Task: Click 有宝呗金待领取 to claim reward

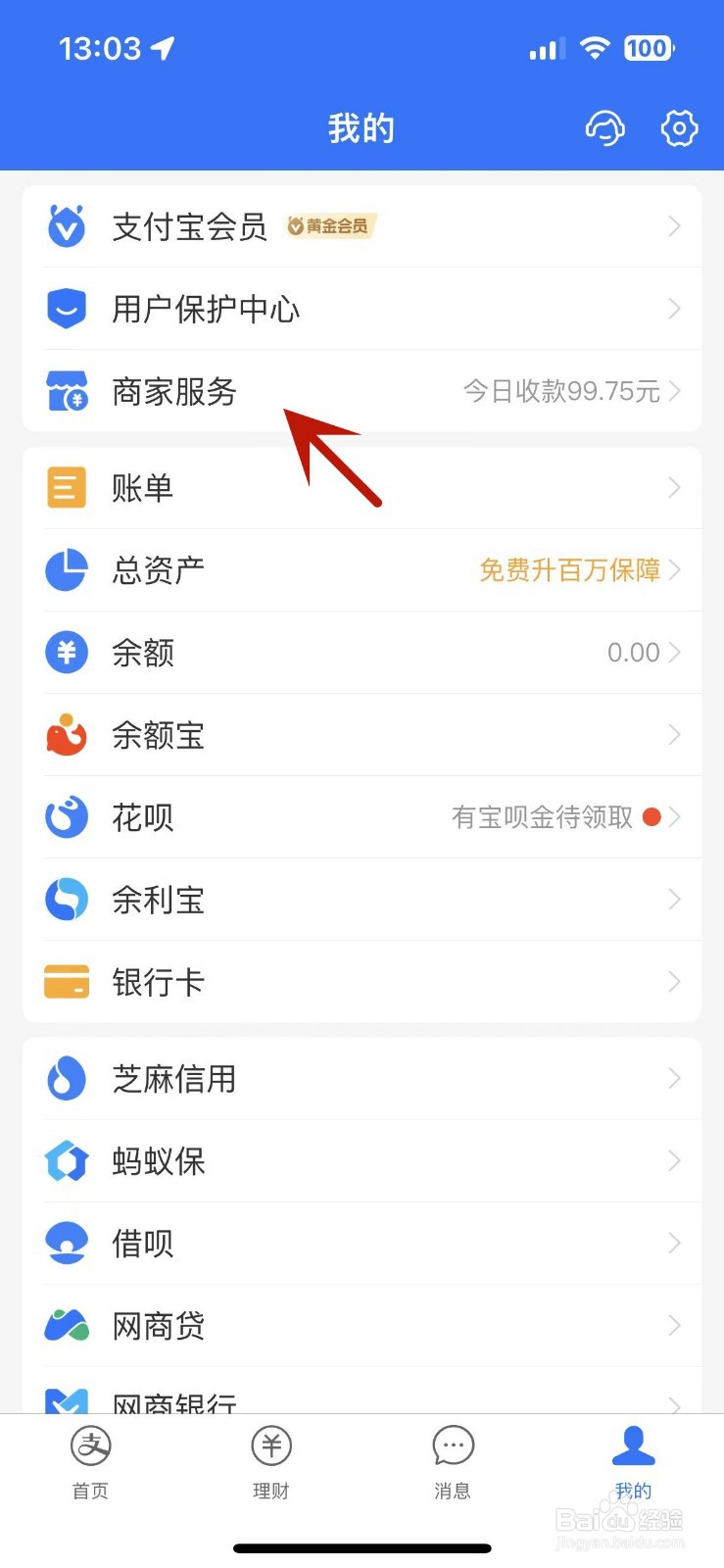Action: (542, 816)
